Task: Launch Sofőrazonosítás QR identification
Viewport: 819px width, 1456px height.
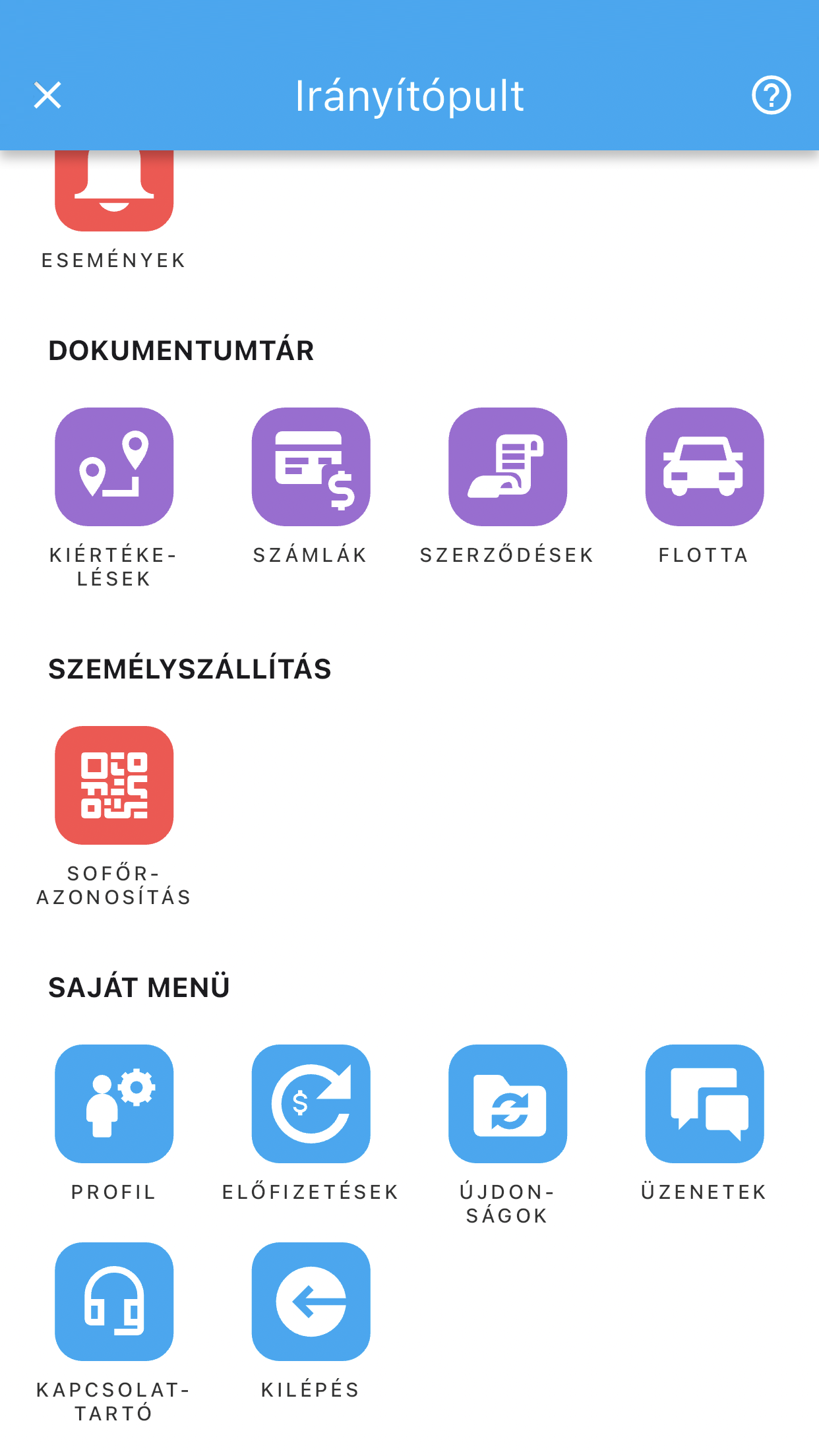Action: 114,785
